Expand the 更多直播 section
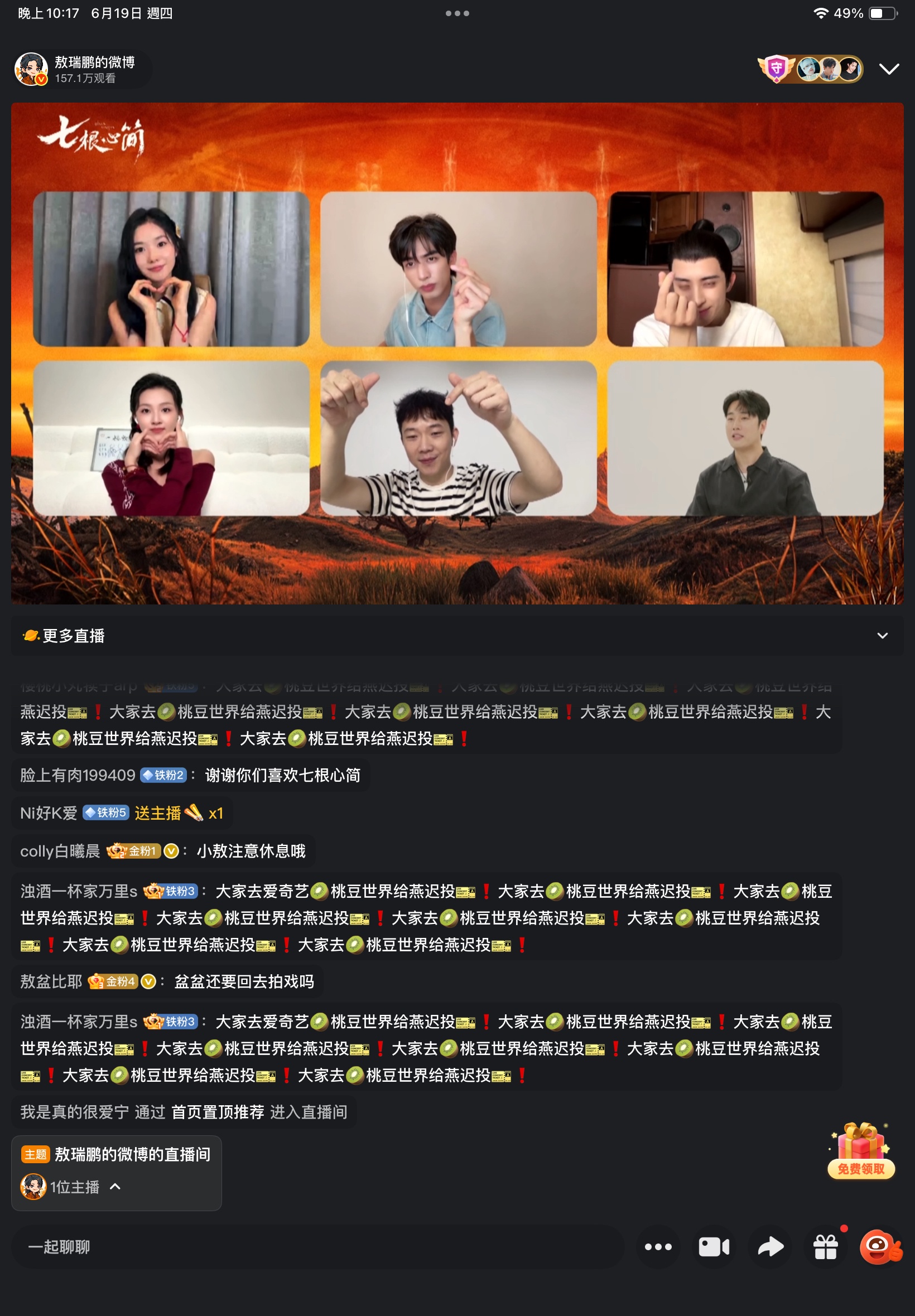 882,635
